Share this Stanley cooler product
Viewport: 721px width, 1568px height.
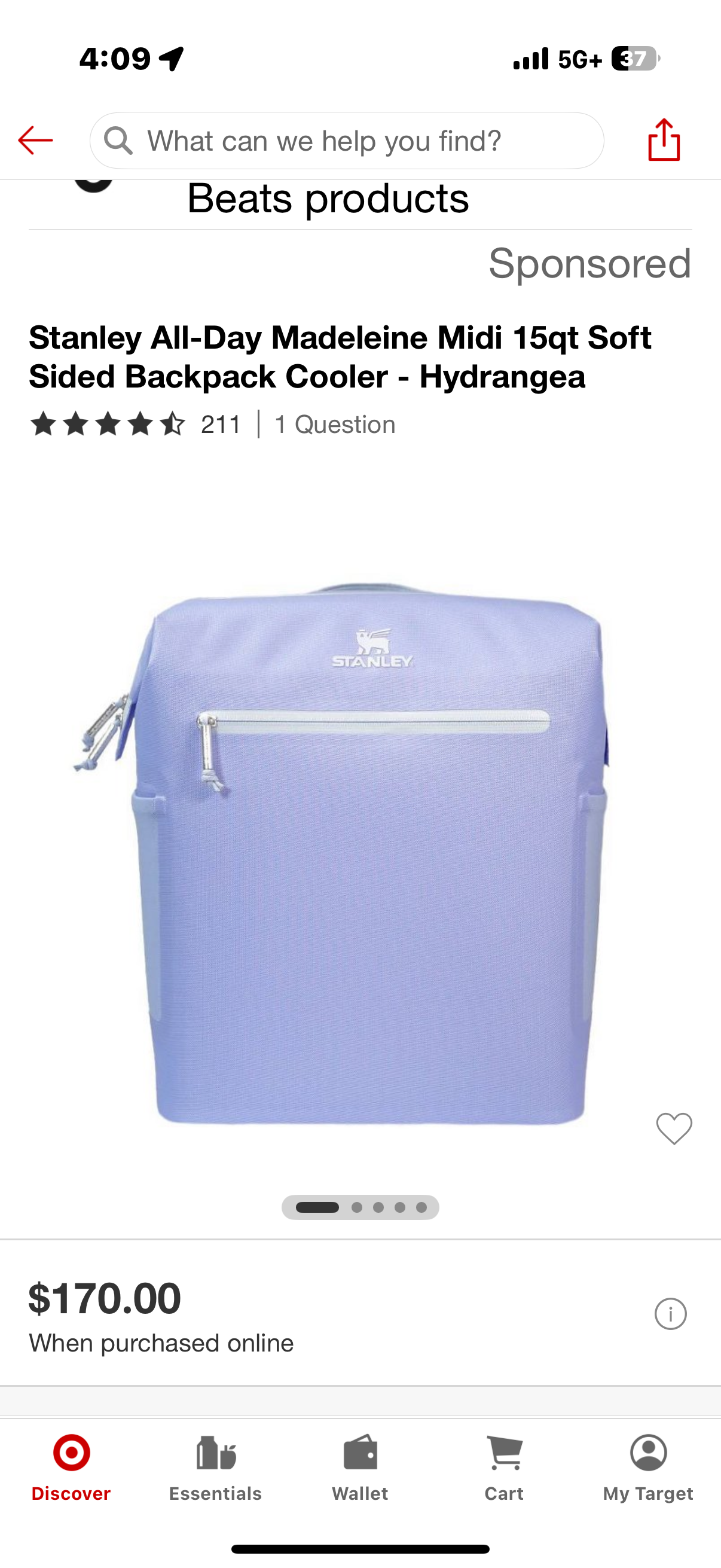pyautogui.click(x=663, y=141)
